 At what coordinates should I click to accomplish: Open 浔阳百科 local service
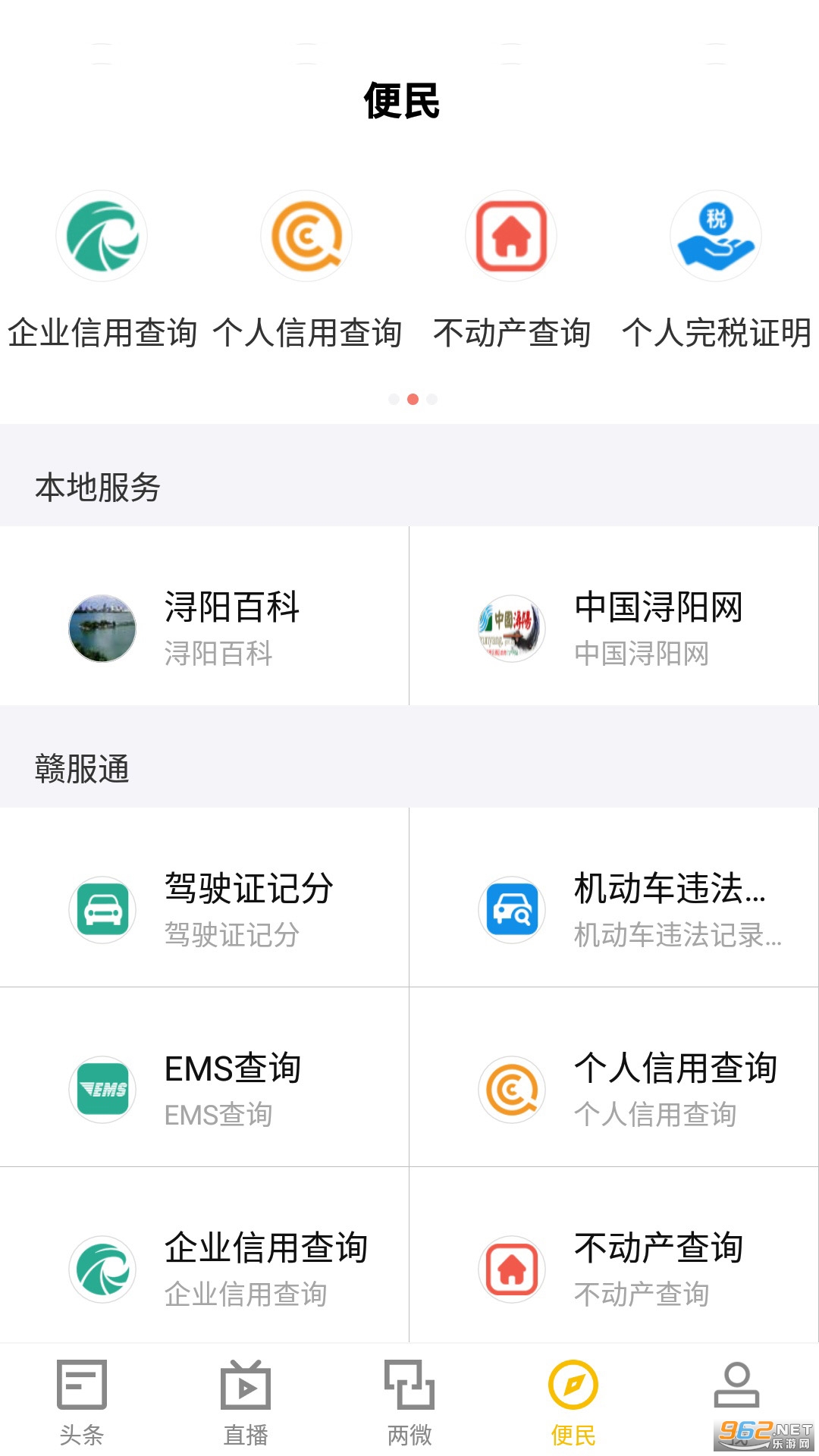(205, 628)
